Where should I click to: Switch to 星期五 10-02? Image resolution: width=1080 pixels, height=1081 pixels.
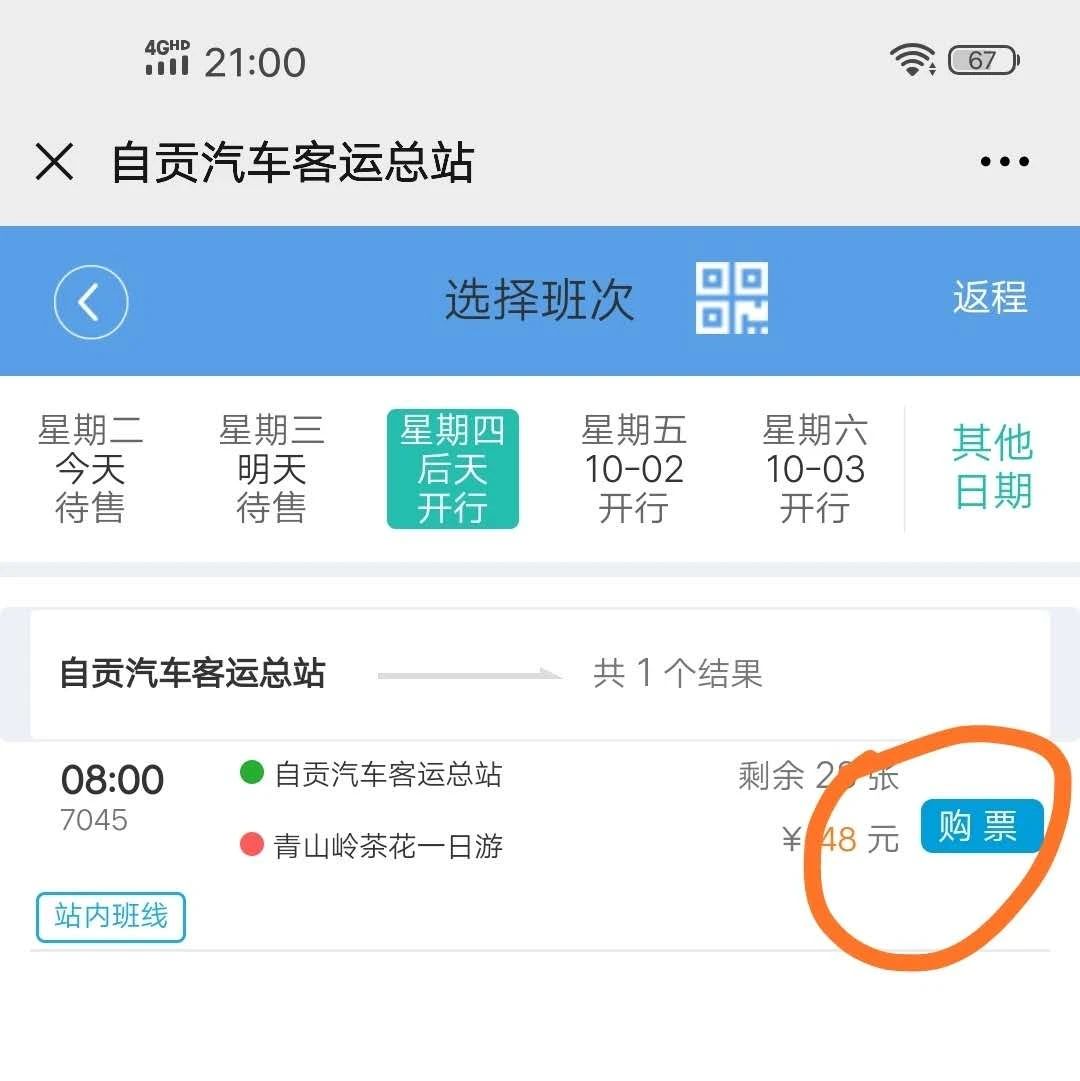(x=634, y=469)
